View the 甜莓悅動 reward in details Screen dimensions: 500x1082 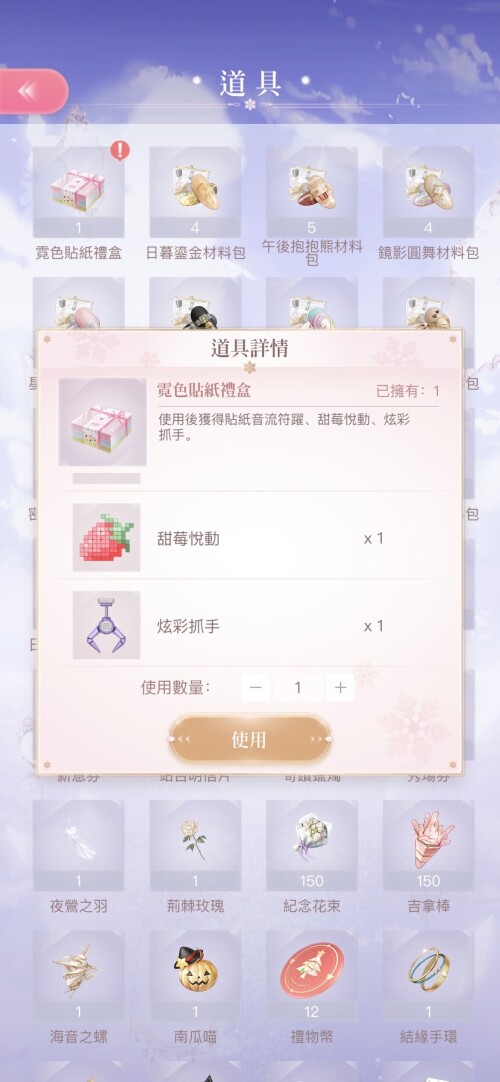point(250,538)
